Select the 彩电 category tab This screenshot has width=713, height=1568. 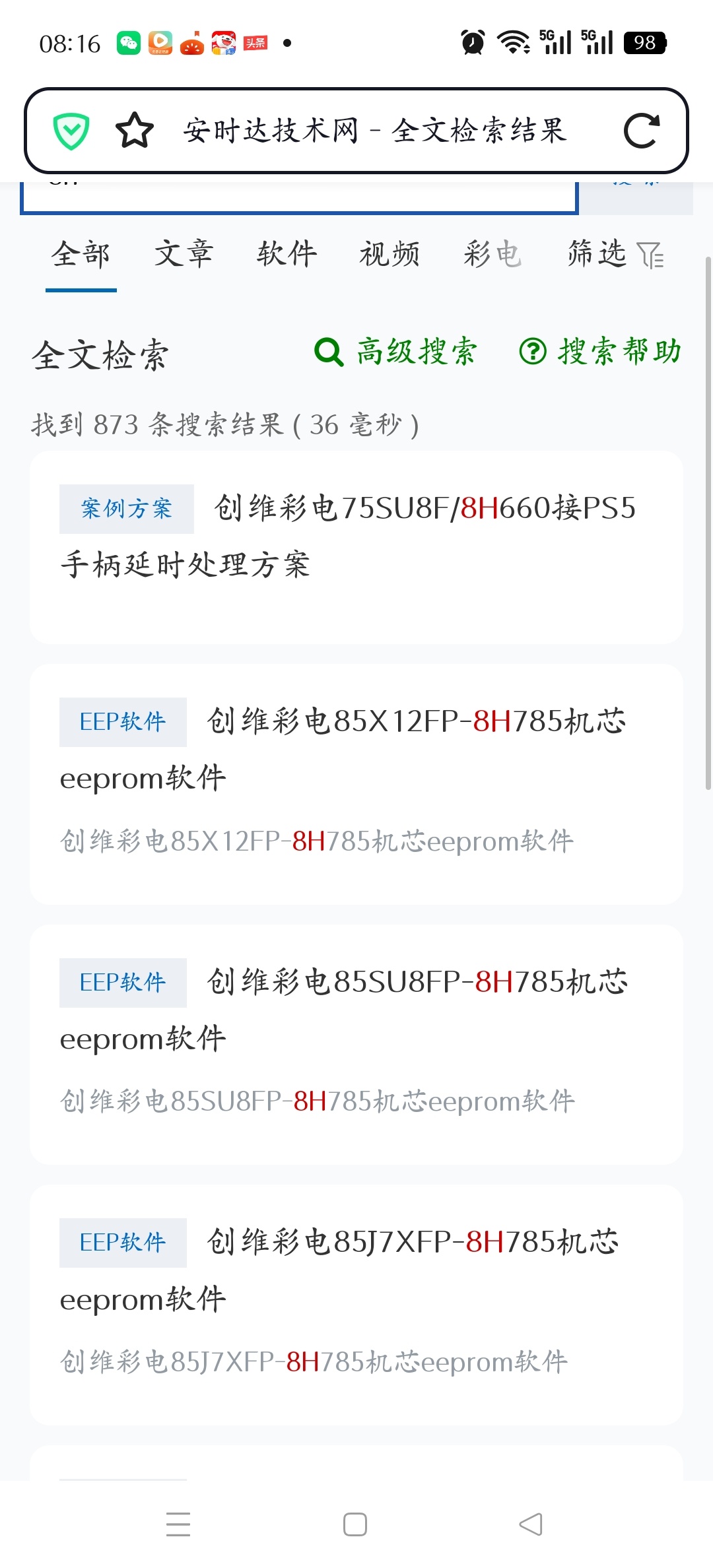tap(492, 256)
